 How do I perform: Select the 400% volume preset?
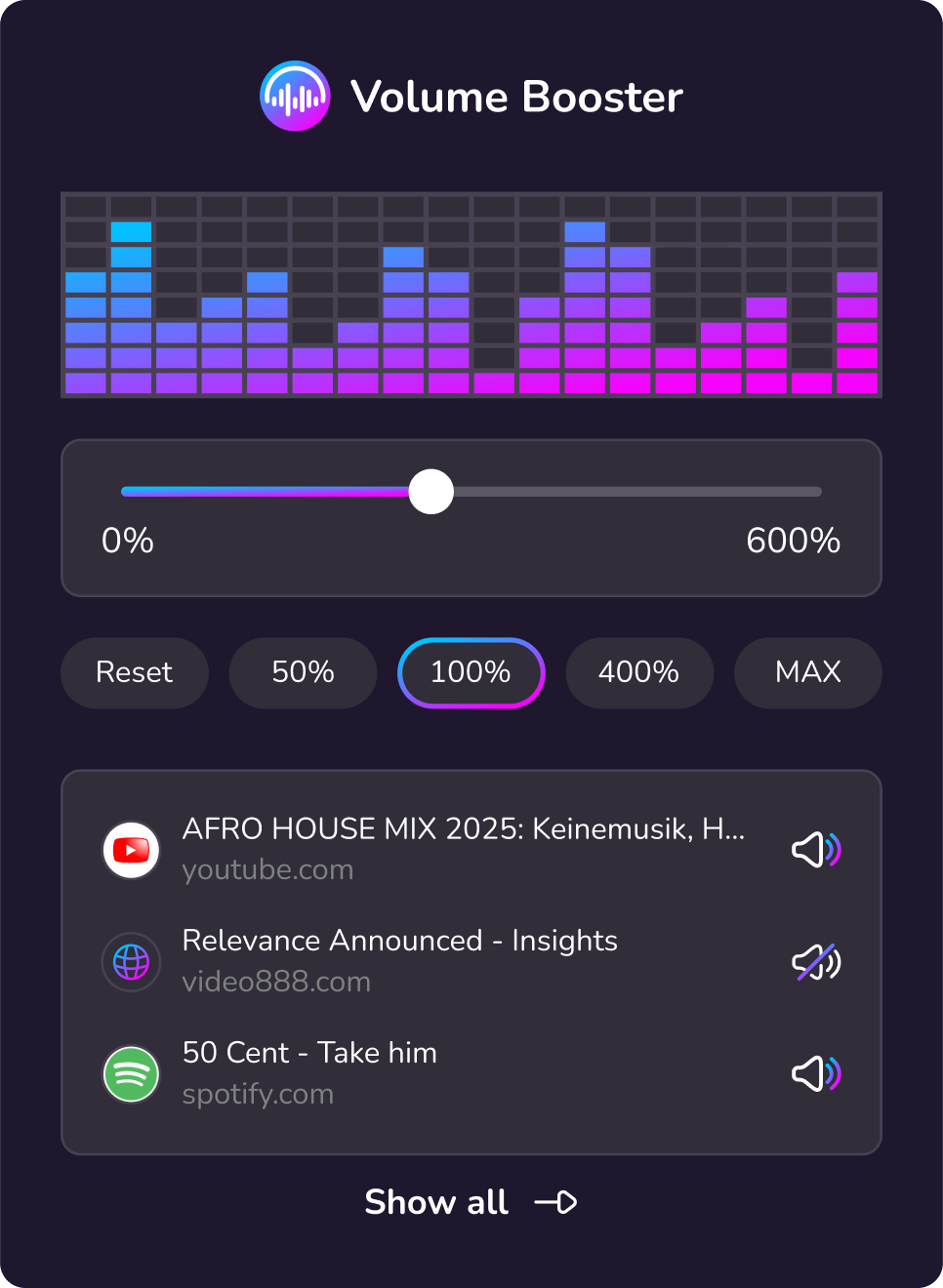[x=639, y=672]
